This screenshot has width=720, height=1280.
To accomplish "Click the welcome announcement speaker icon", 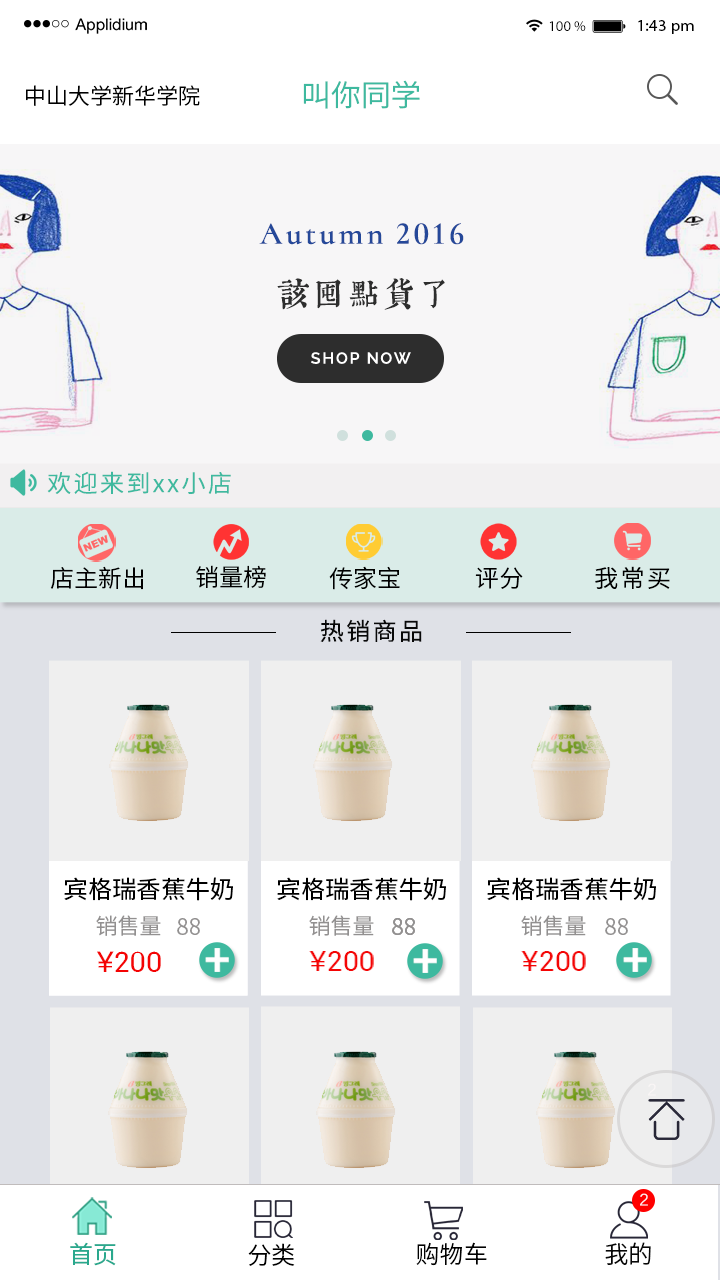I will pyautogui.click(x=22, y=483).
